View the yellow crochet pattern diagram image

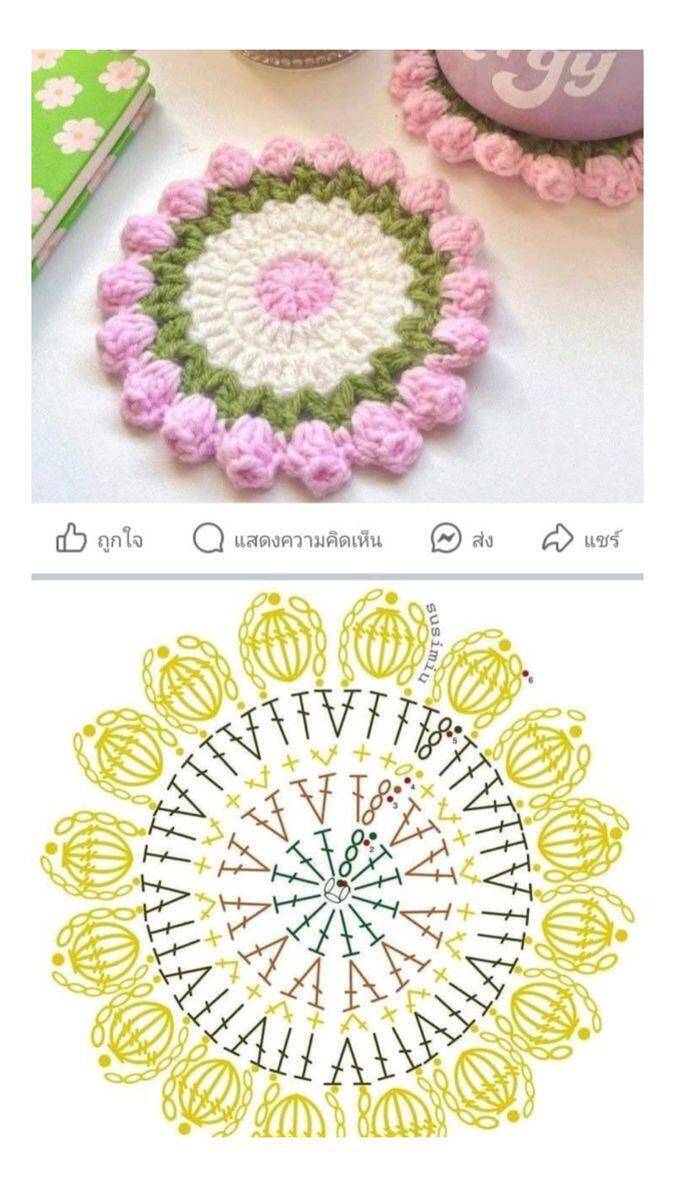click(337, 862)
